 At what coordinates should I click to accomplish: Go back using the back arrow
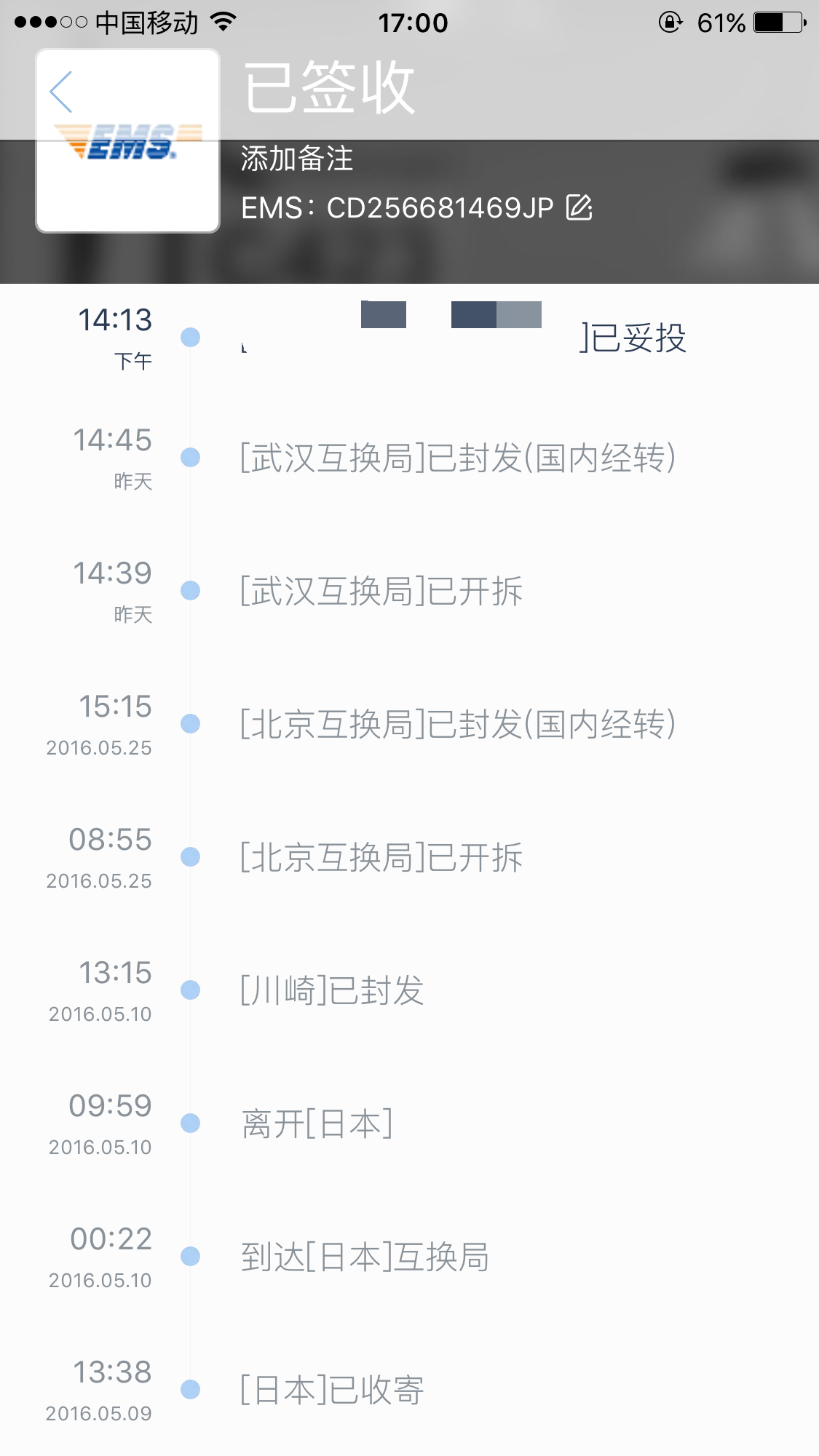pos(61,92)
